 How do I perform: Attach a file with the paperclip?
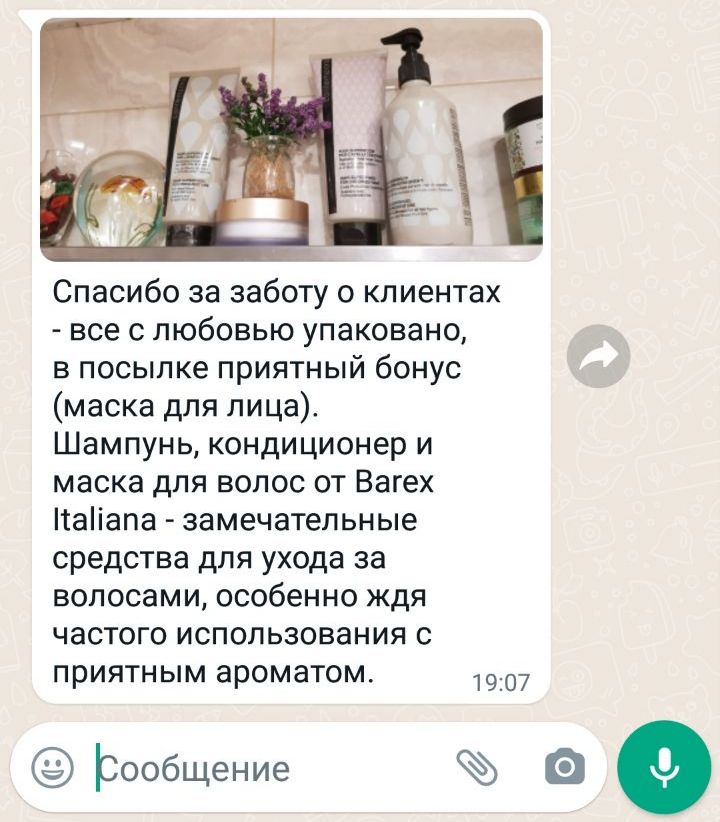point(476,767)
